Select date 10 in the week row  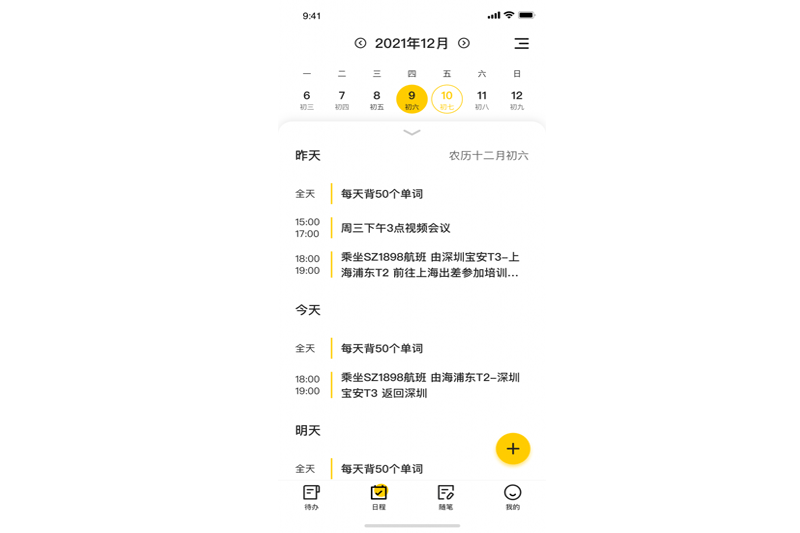click(x=447, y=99)
